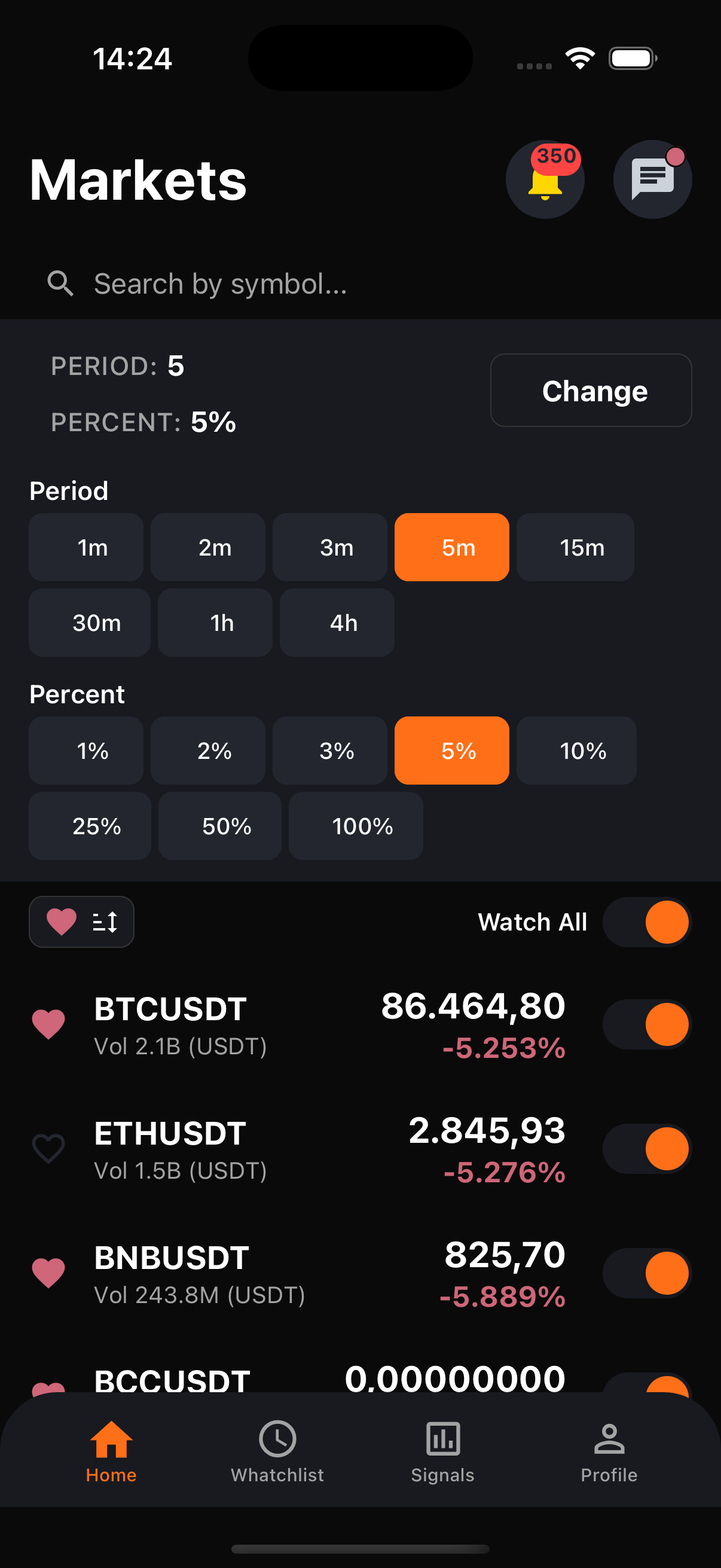Open the Profile tab

[609, 1452]
